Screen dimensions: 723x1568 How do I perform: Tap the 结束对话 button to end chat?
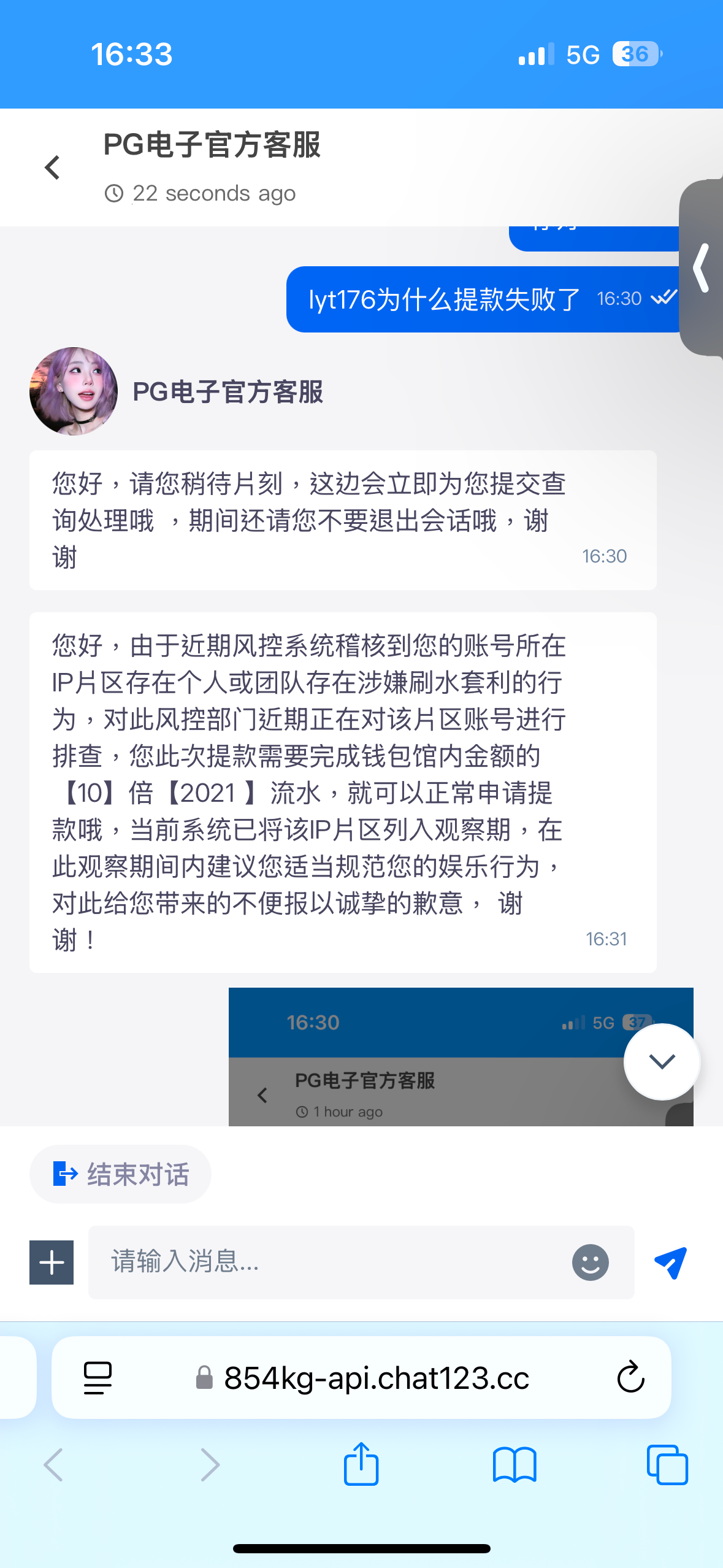[121, 1174]
